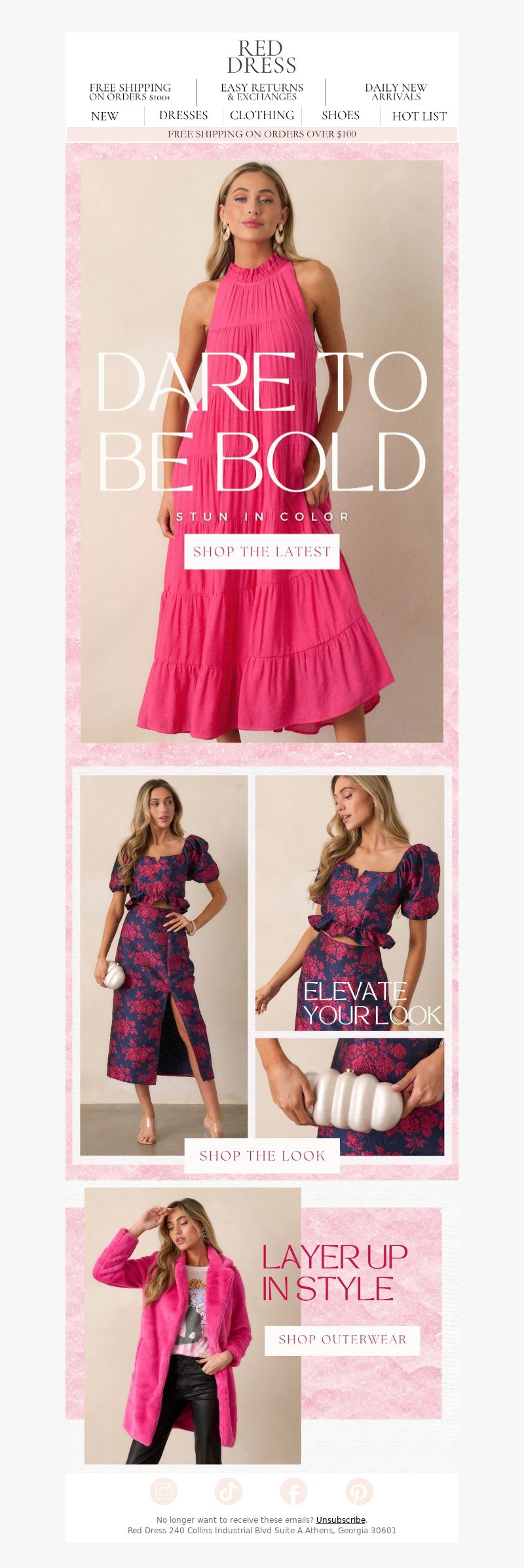Open the HOT LIST link

(419, 116)
